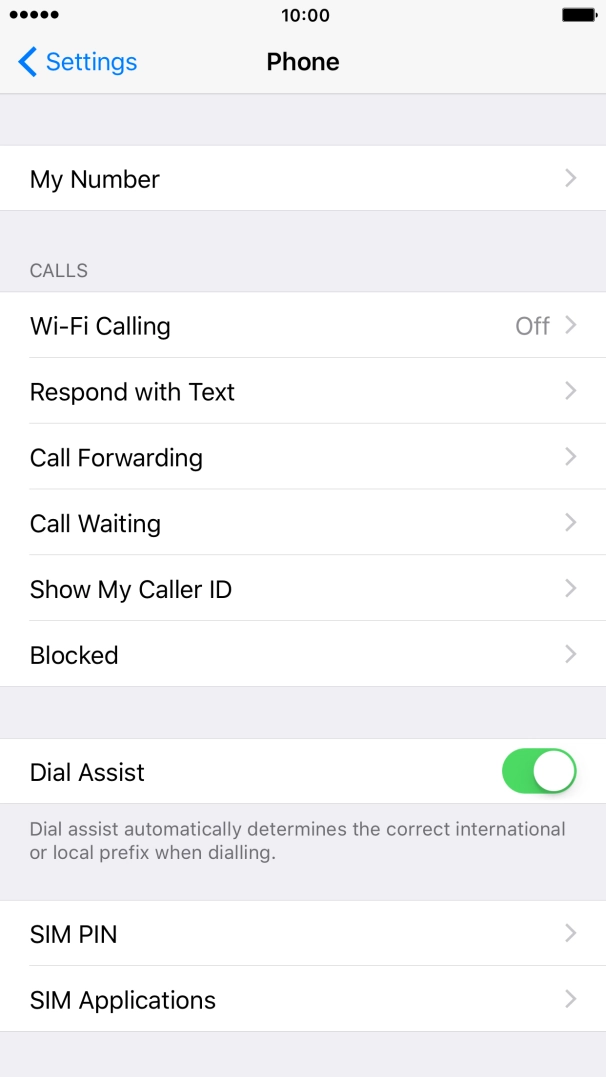
Task: Open My Number
Action: 302,179
